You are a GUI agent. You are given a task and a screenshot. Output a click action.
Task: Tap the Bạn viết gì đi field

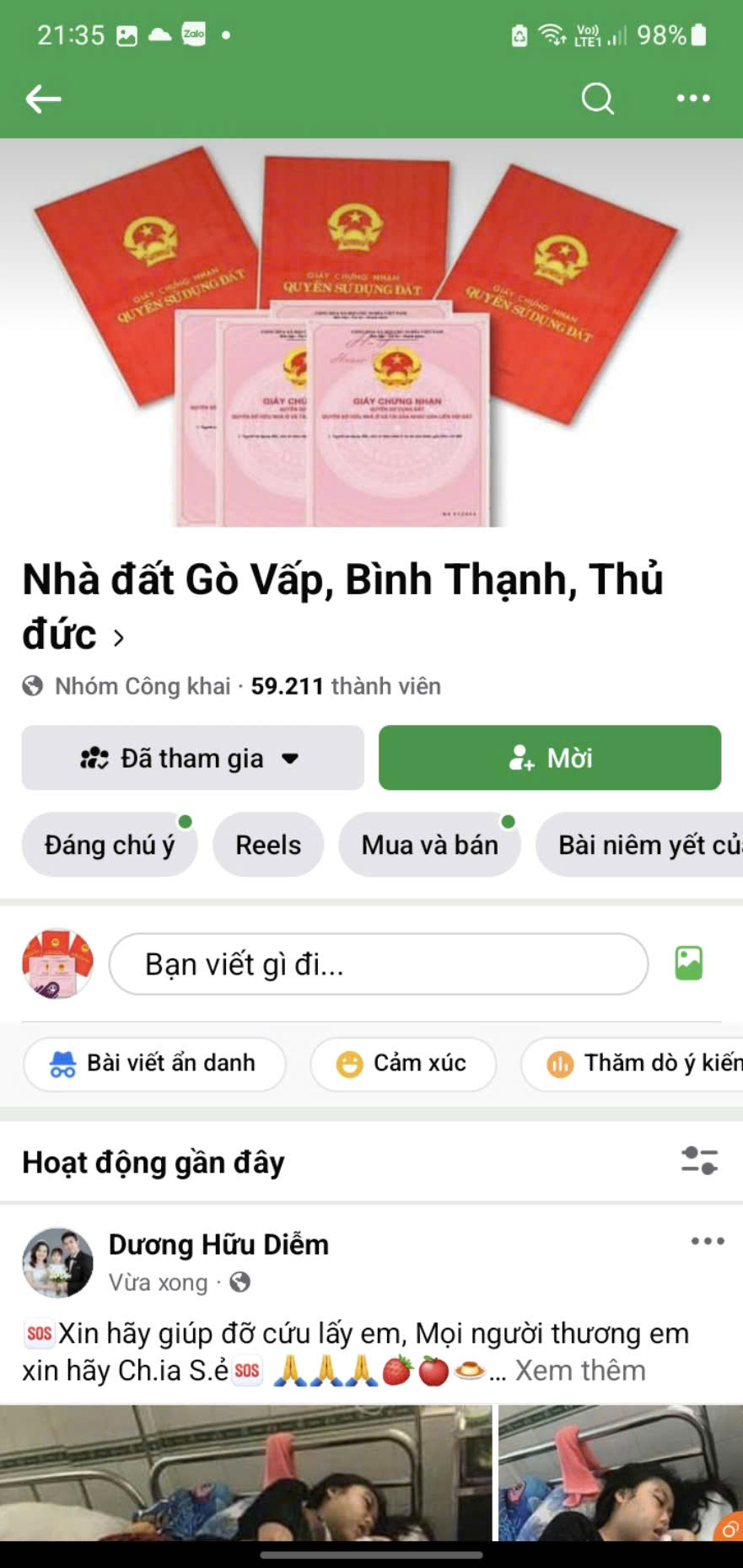tap(378, 964)
